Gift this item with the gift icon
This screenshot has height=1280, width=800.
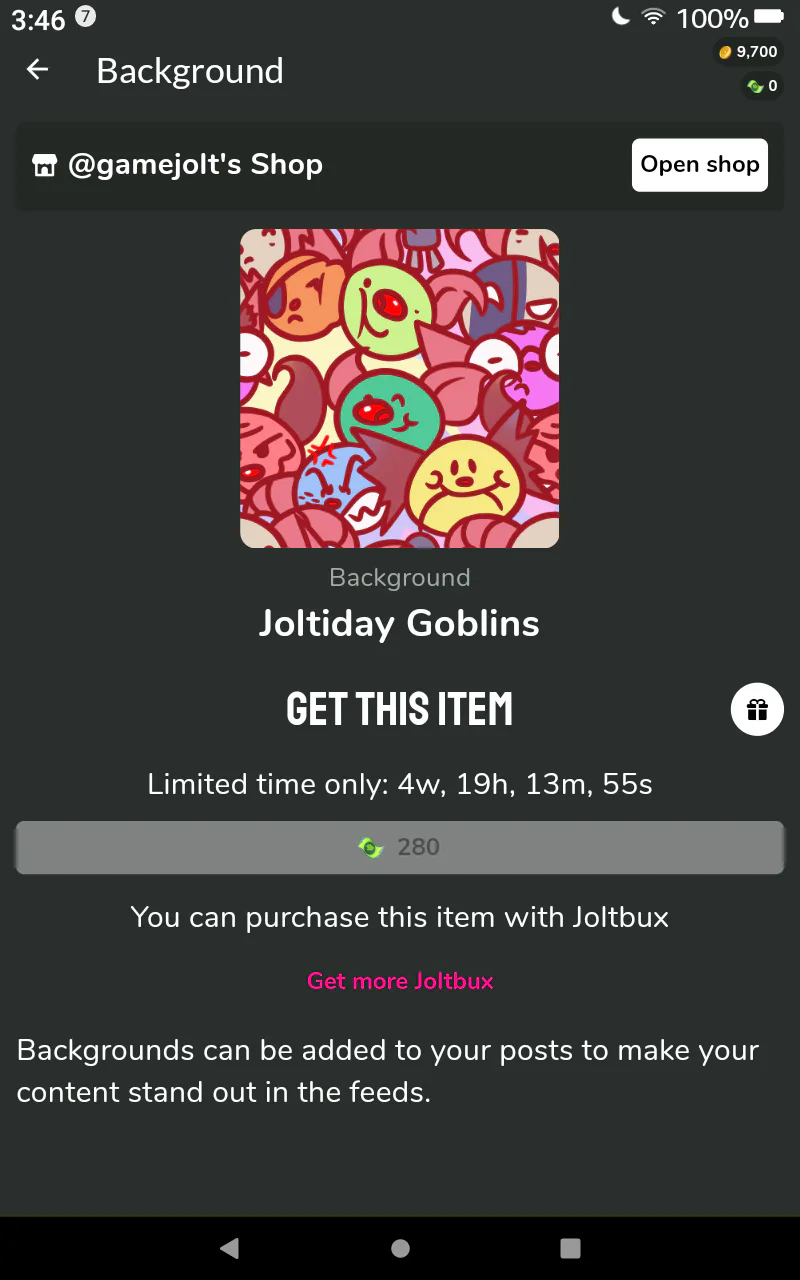click(757, 710)
